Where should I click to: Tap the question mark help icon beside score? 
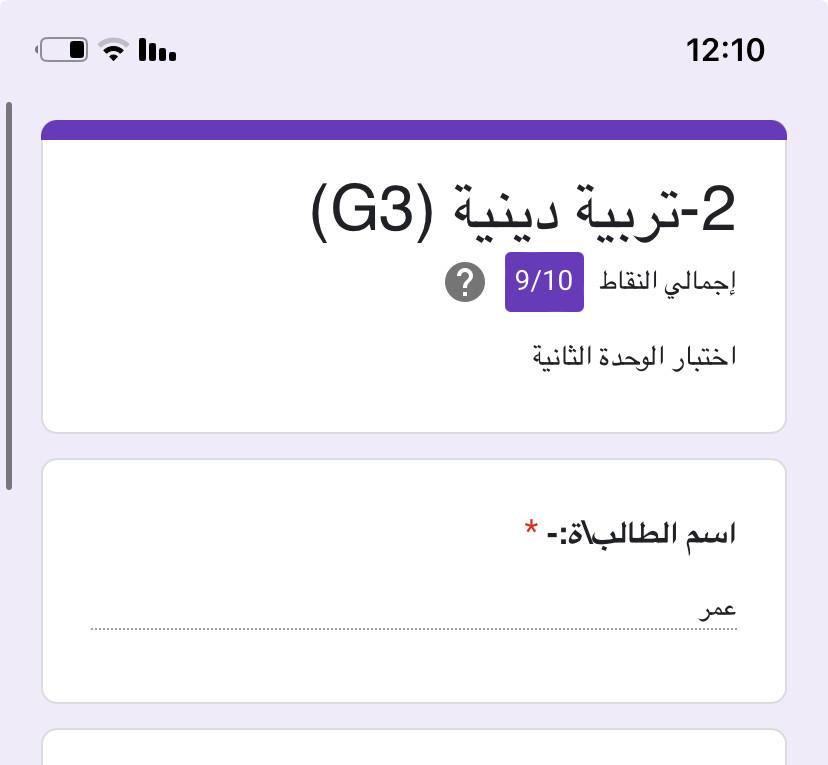[464, 283]
